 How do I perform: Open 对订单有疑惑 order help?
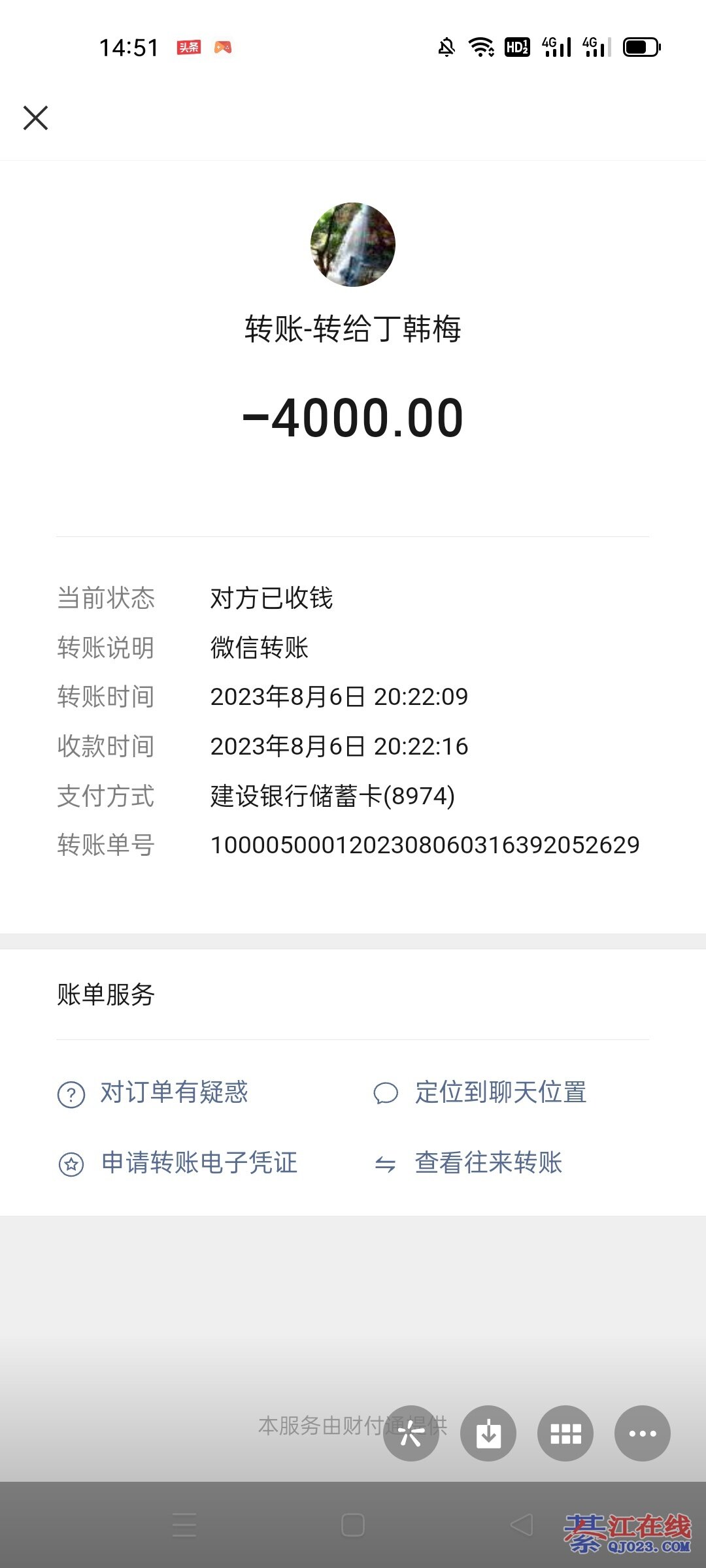point(154,1092)
